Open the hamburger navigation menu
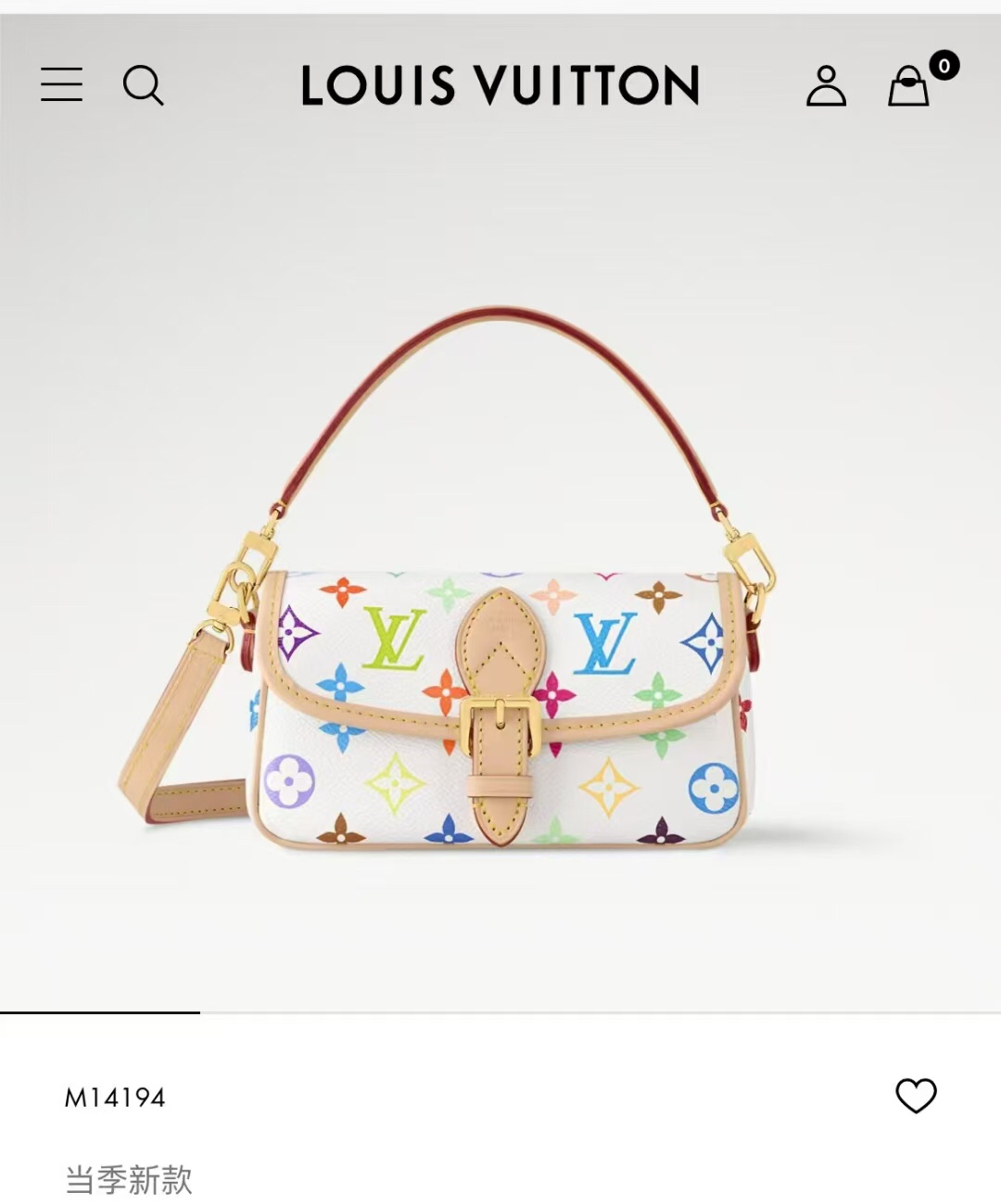Viewport: 1001px width, 1204px height. click(x=61, y=84)
